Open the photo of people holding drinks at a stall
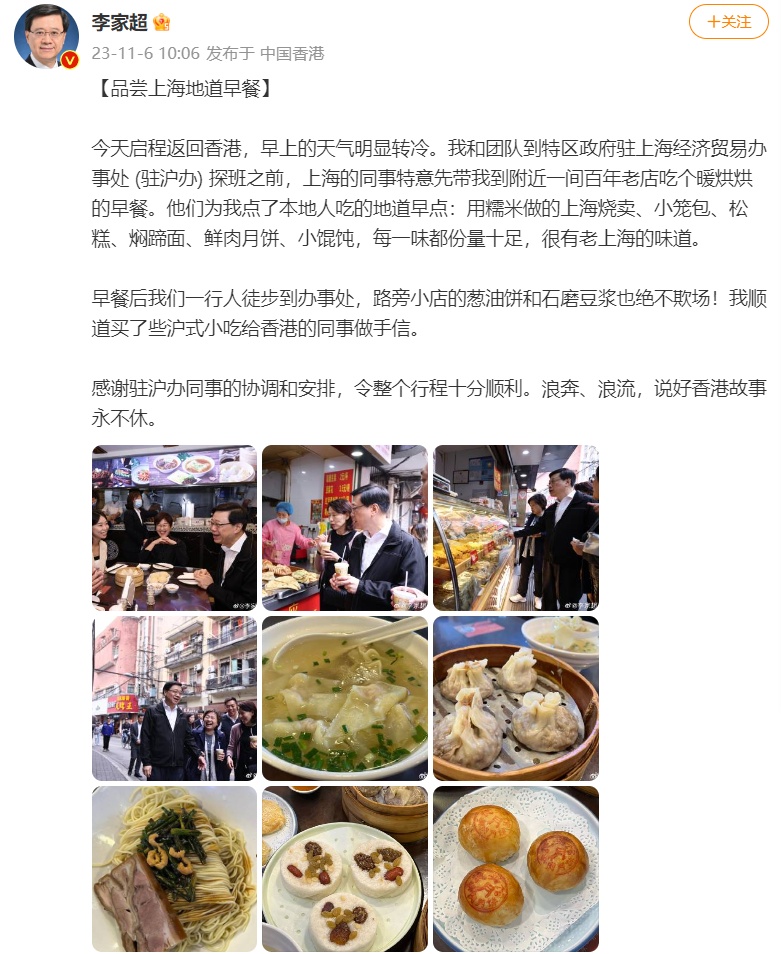Screen dimensions: 781x954 tap(345, 528)
